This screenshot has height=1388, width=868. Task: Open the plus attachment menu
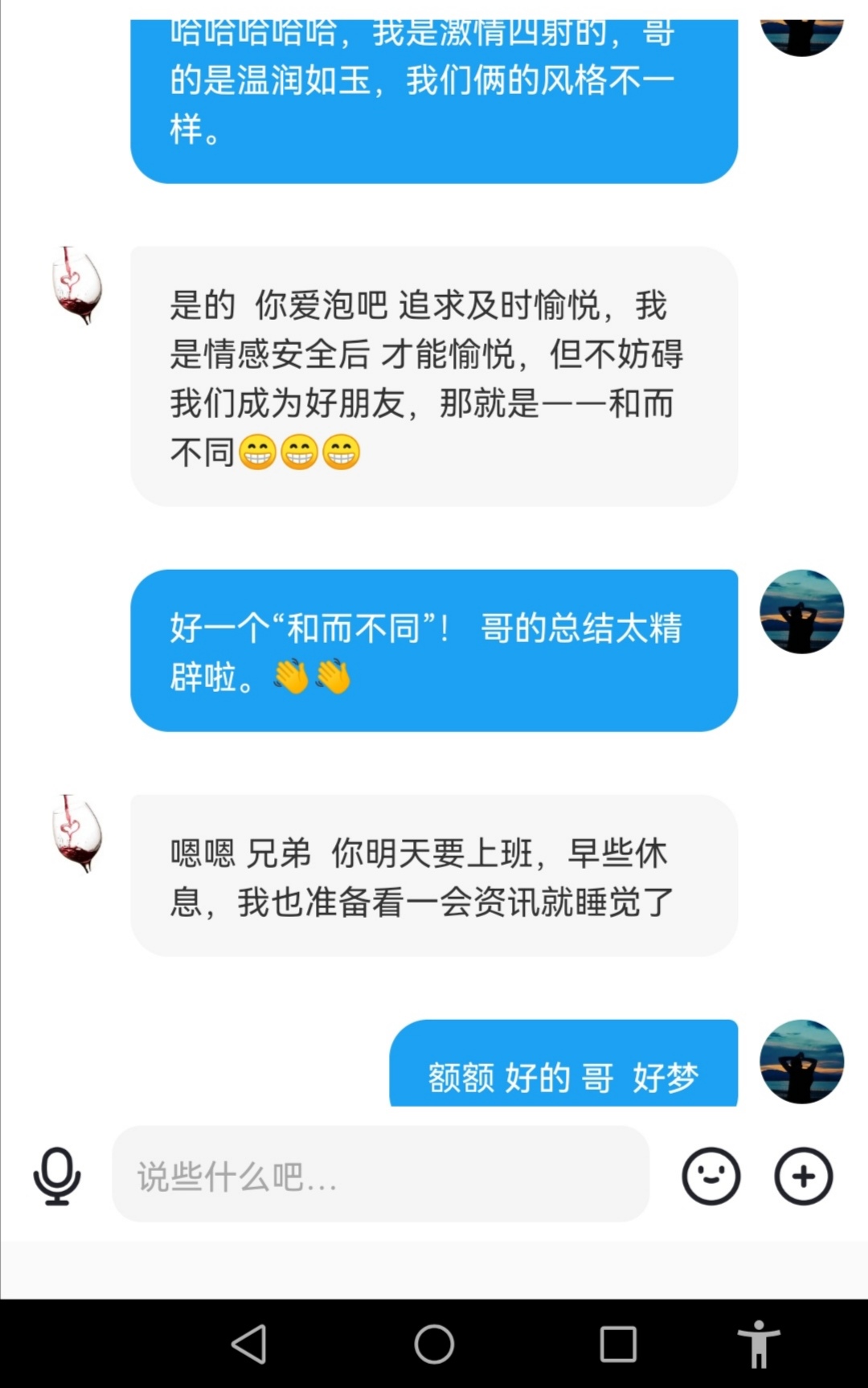point(803,1176)
